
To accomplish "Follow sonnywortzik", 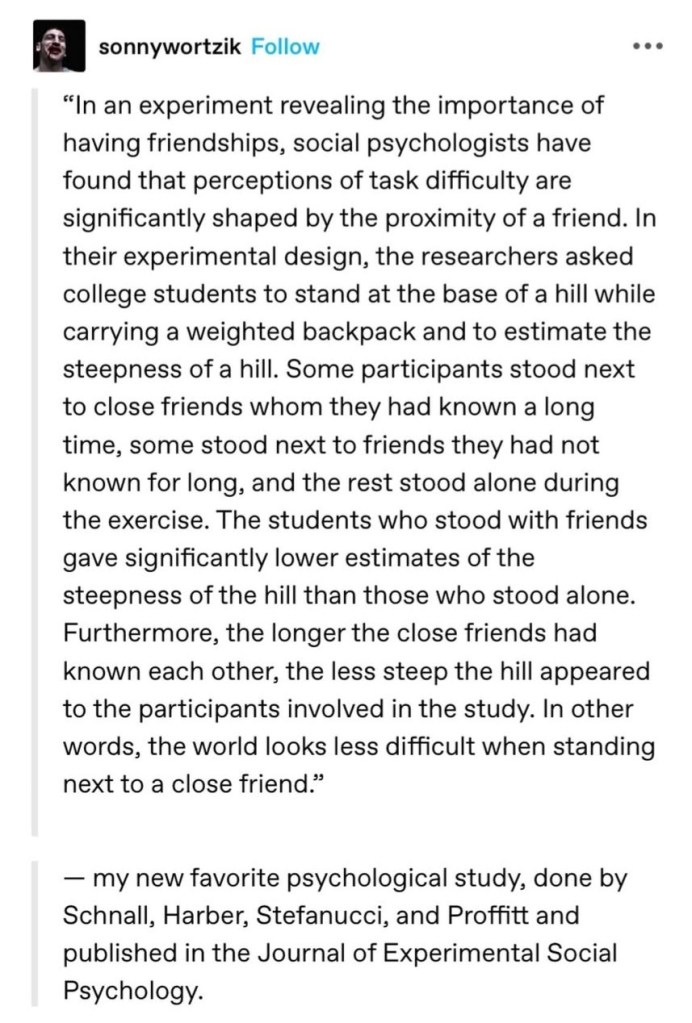I will tap(285, 47).
